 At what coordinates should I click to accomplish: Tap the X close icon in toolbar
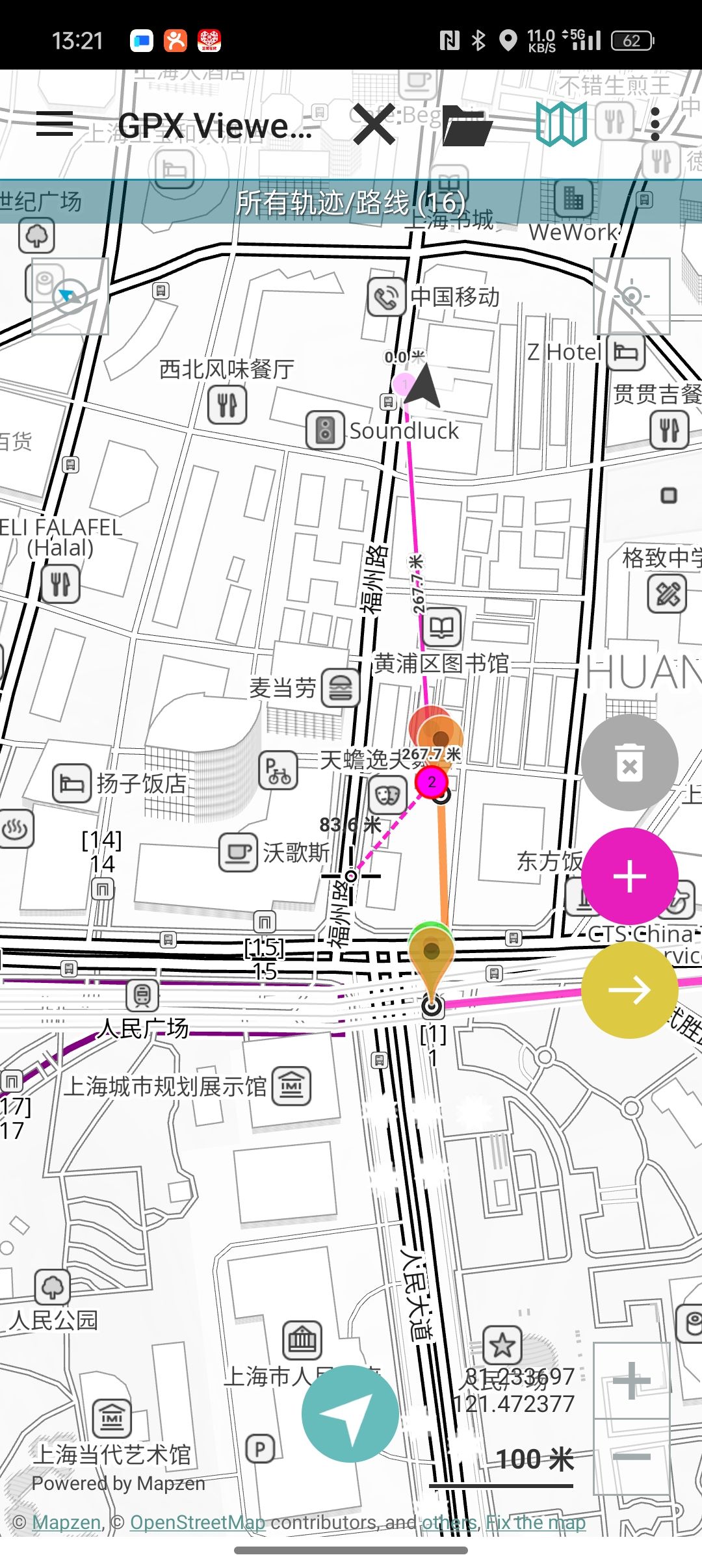tap(374, 124)
